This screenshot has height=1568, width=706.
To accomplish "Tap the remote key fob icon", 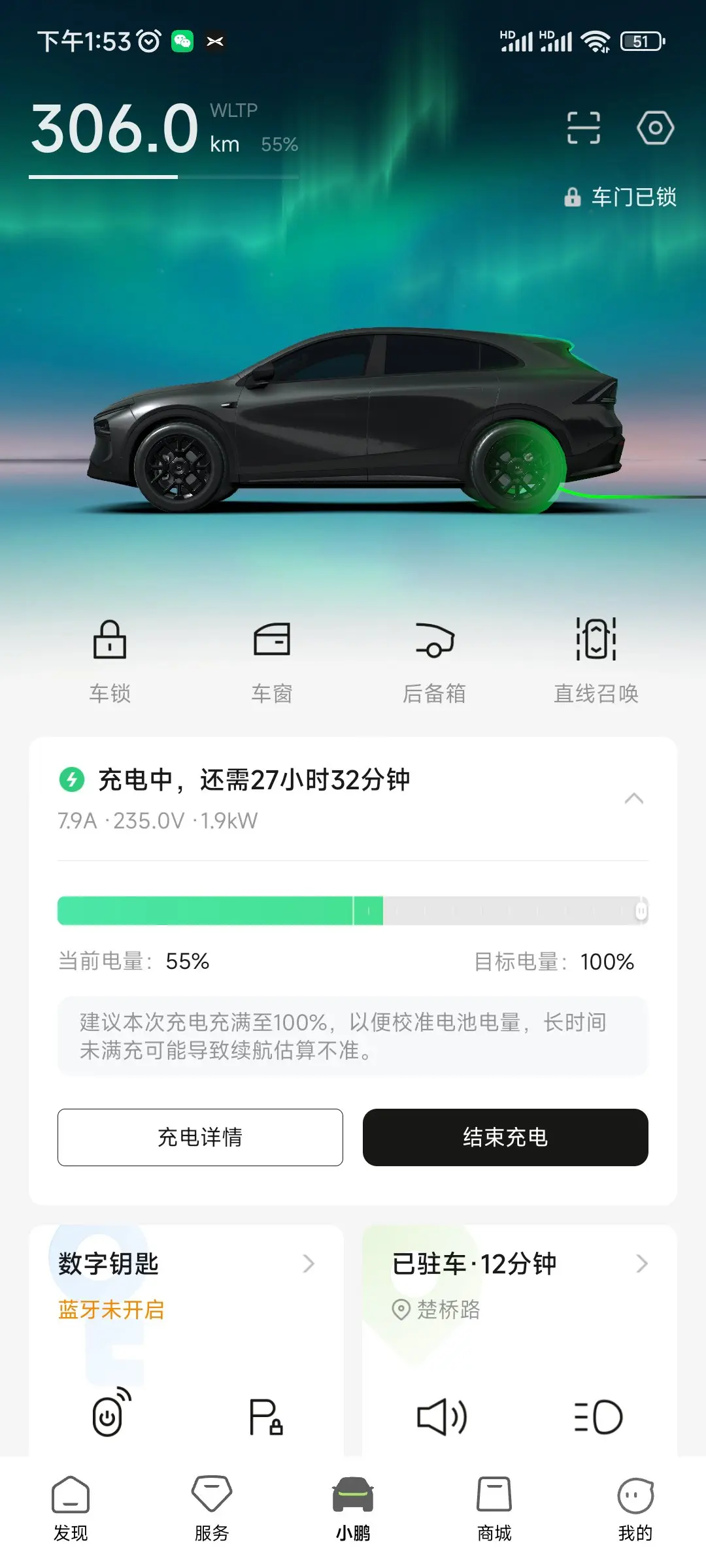I will coord(110,1413).
